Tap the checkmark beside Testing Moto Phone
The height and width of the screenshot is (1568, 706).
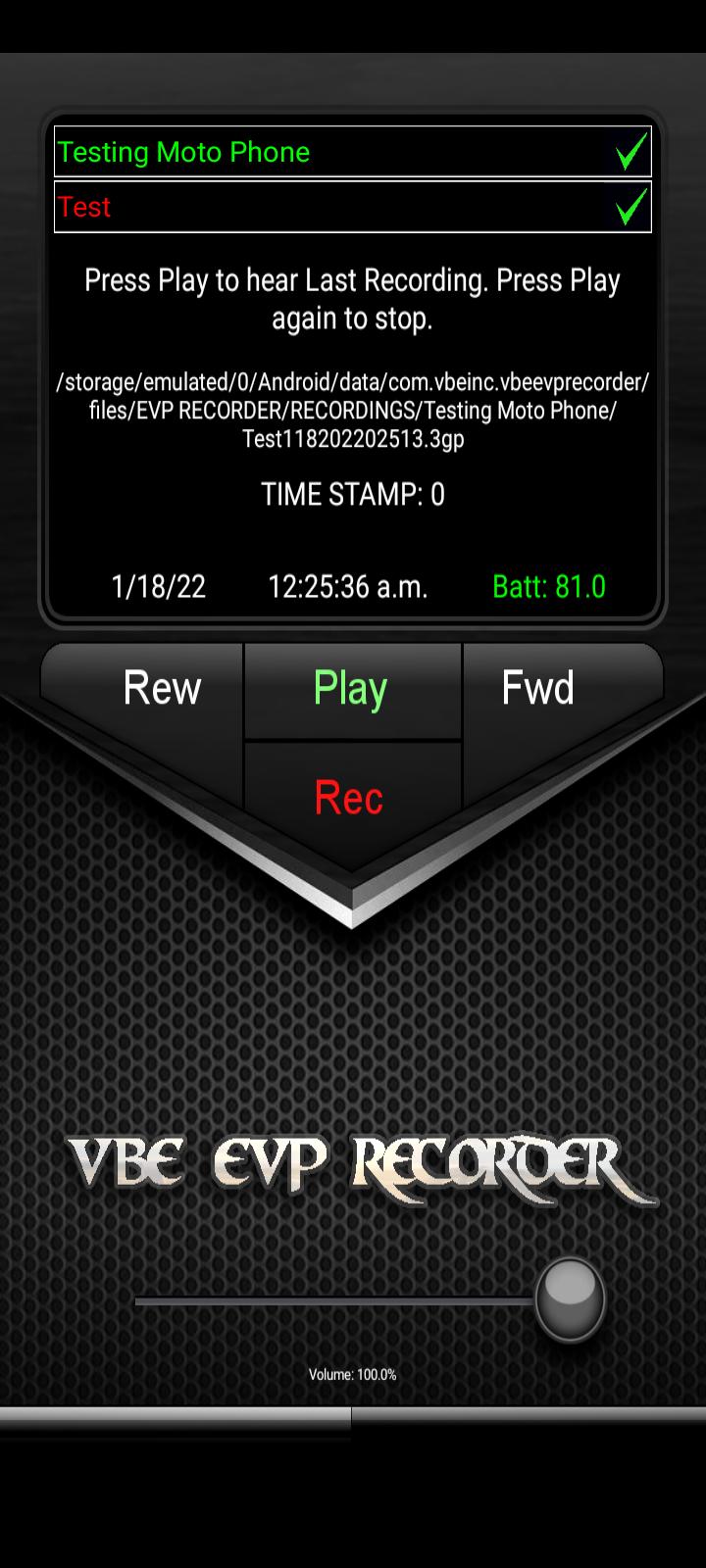point(630,152)
